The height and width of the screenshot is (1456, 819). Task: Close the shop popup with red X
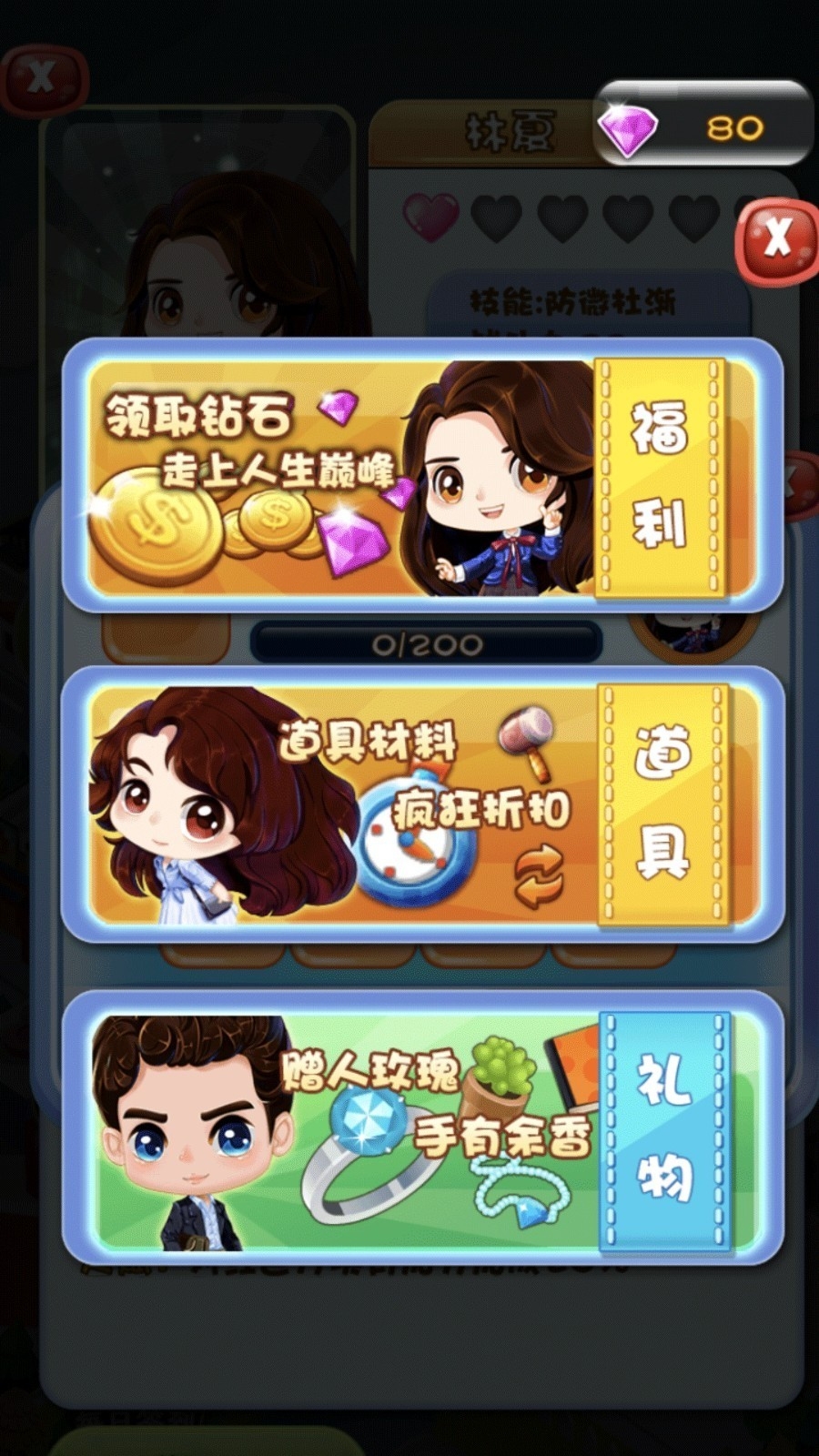click(x=776, y=240)
